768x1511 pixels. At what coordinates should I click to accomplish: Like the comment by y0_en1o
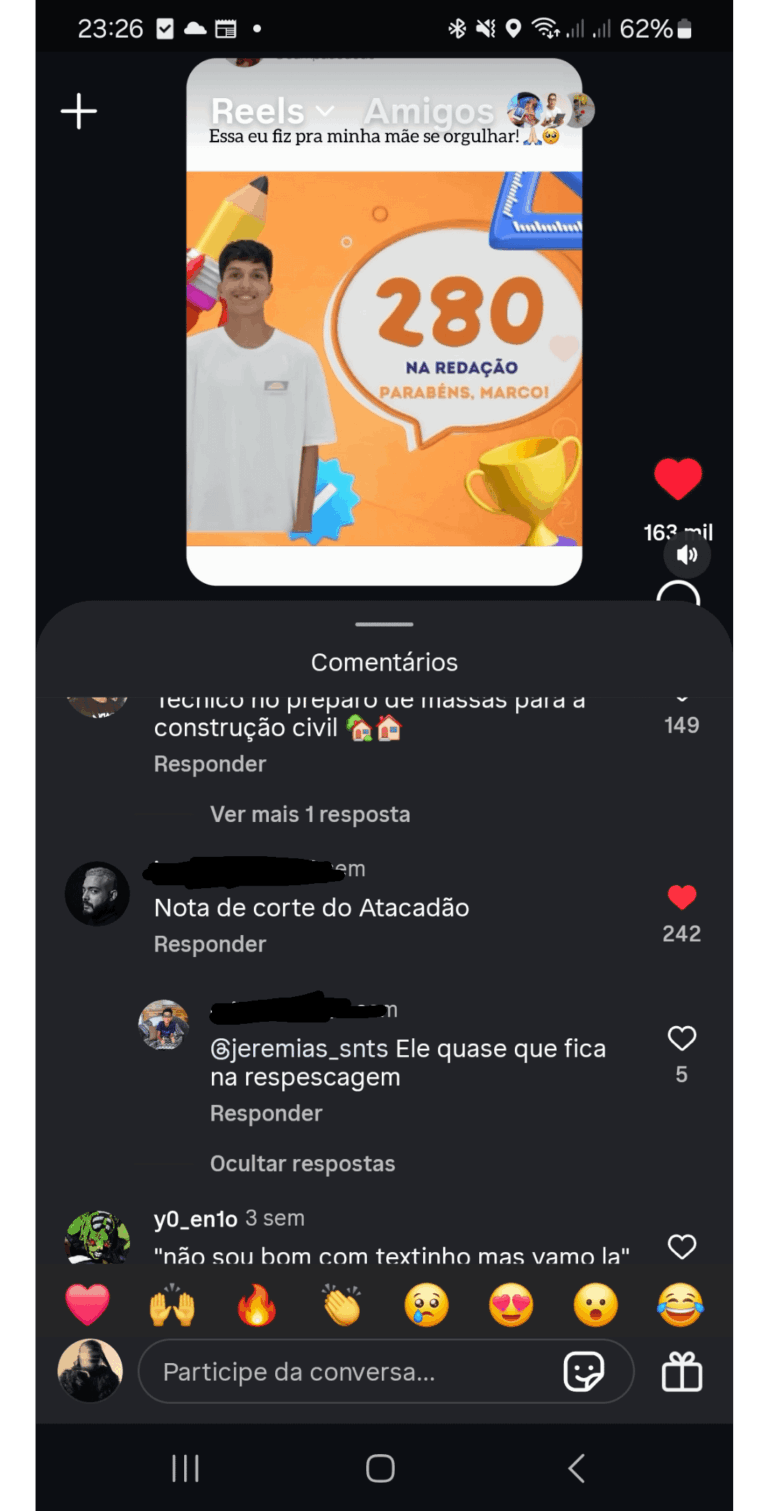point(682,1247)
